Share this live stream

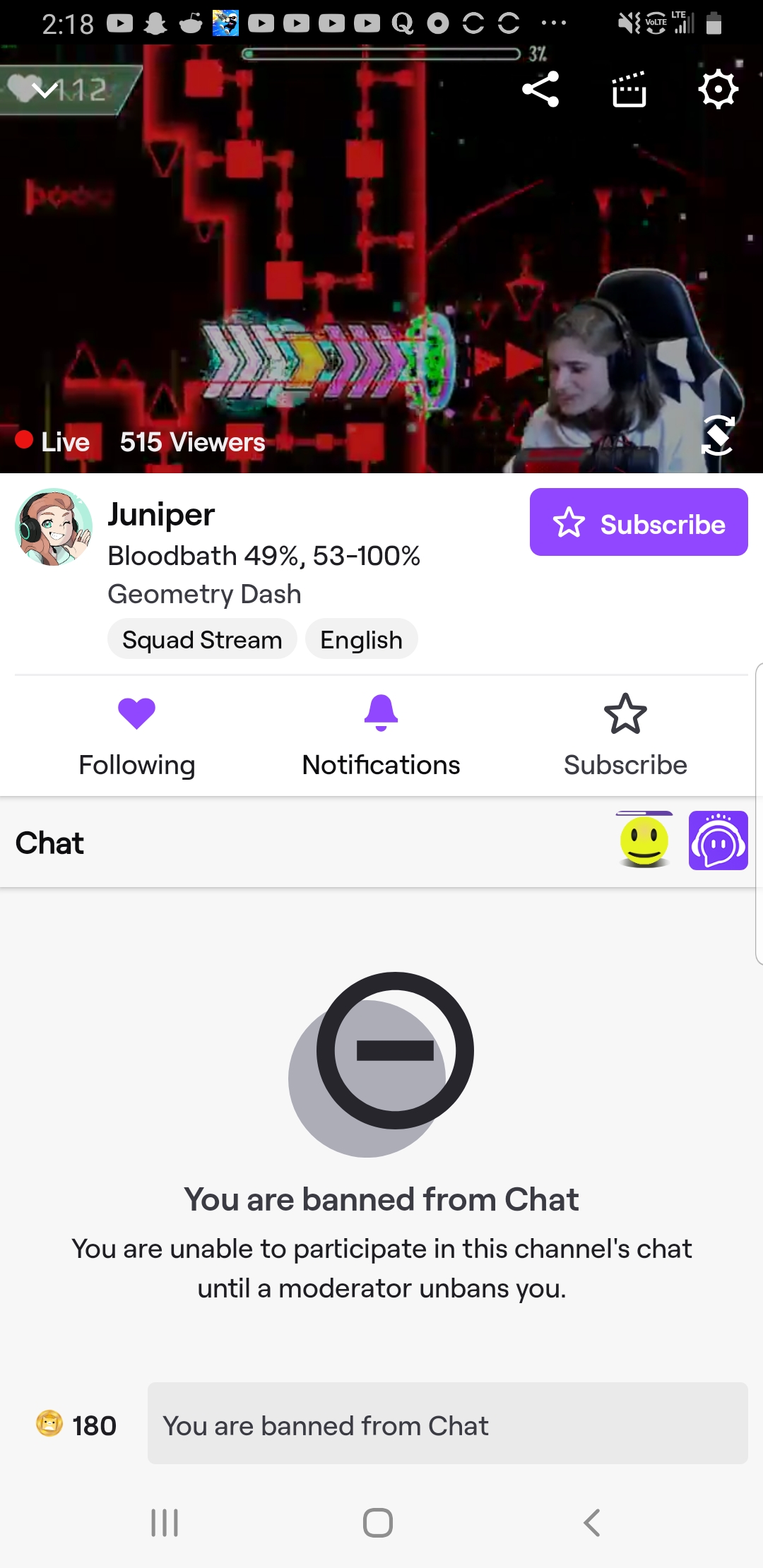tap(540, 90)
